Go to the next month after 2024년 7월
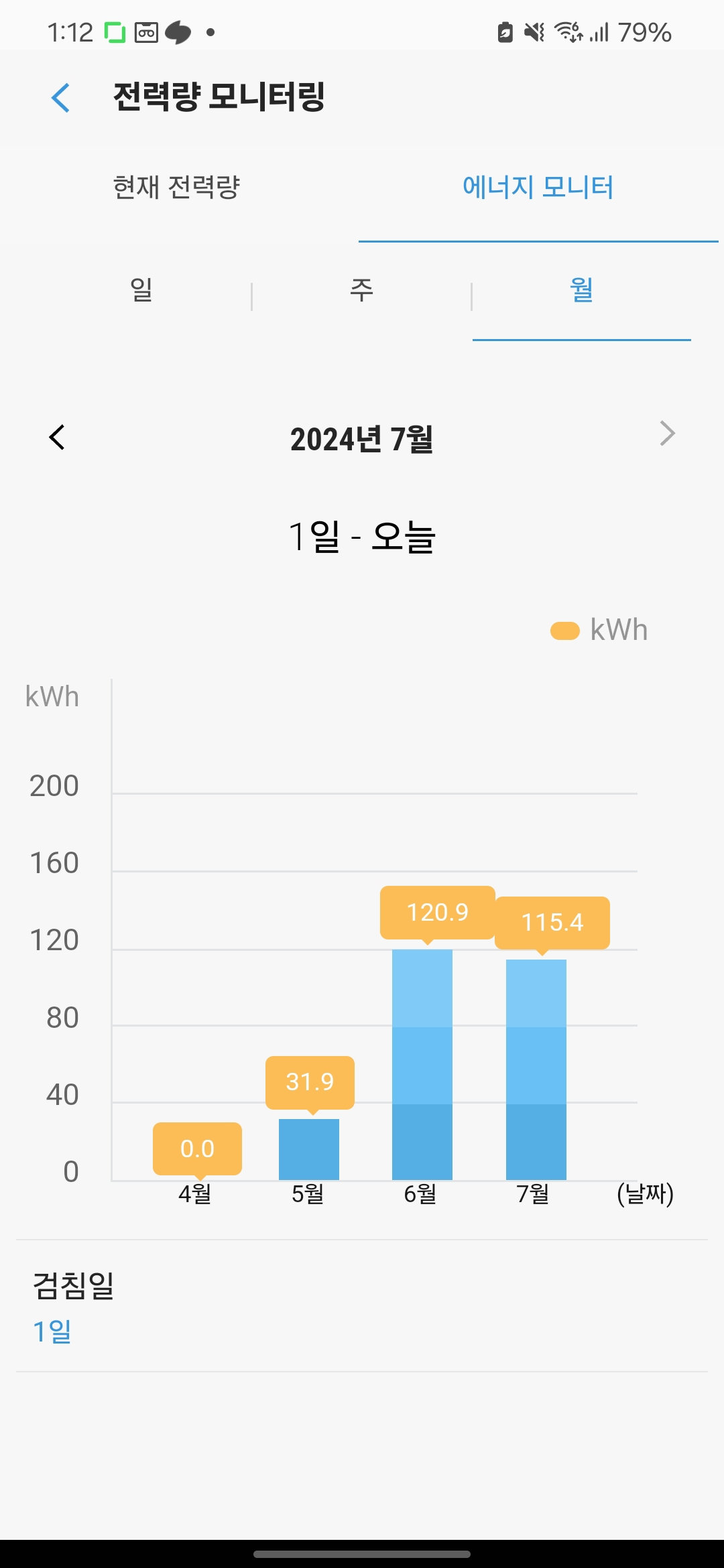 666,434
